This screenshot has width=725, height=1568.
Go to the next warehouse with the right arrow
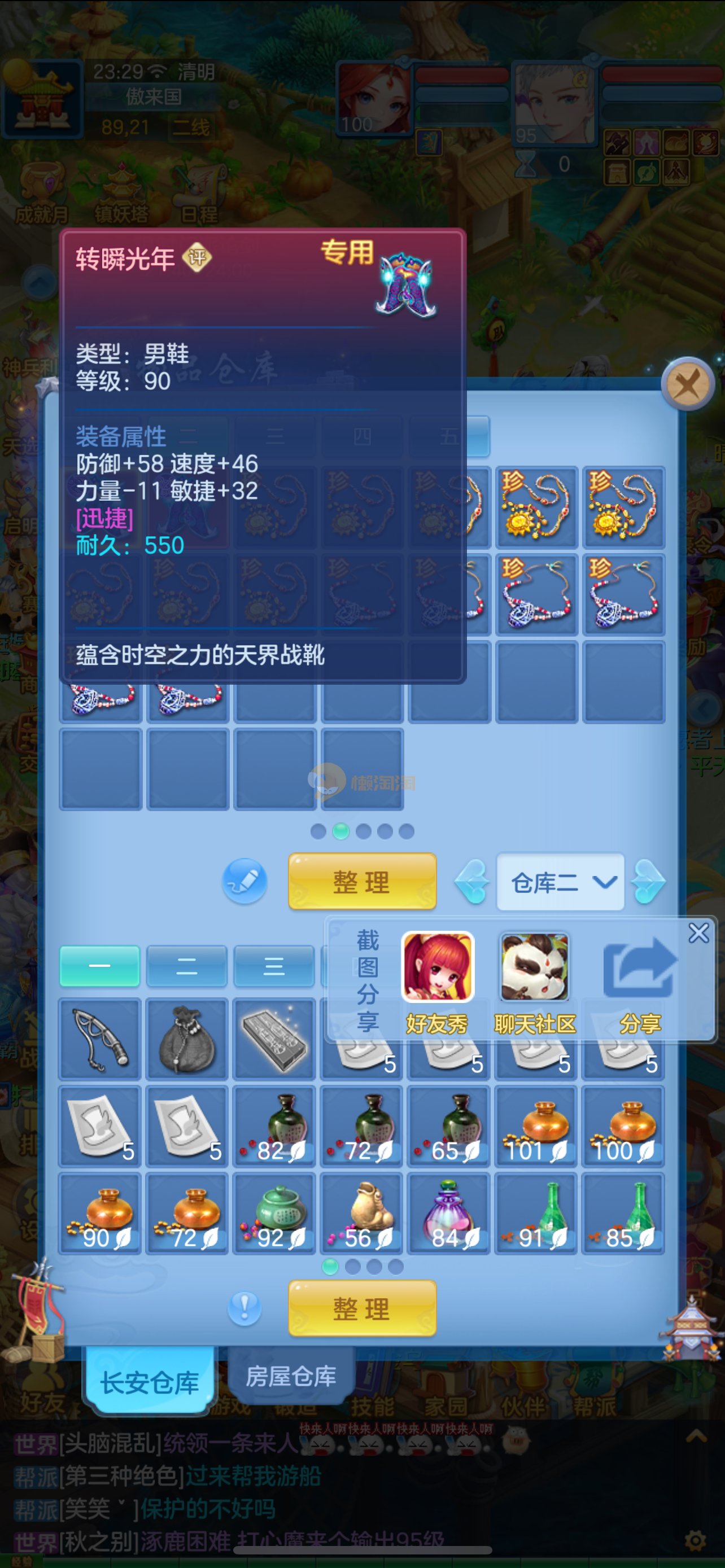point(648,882)
